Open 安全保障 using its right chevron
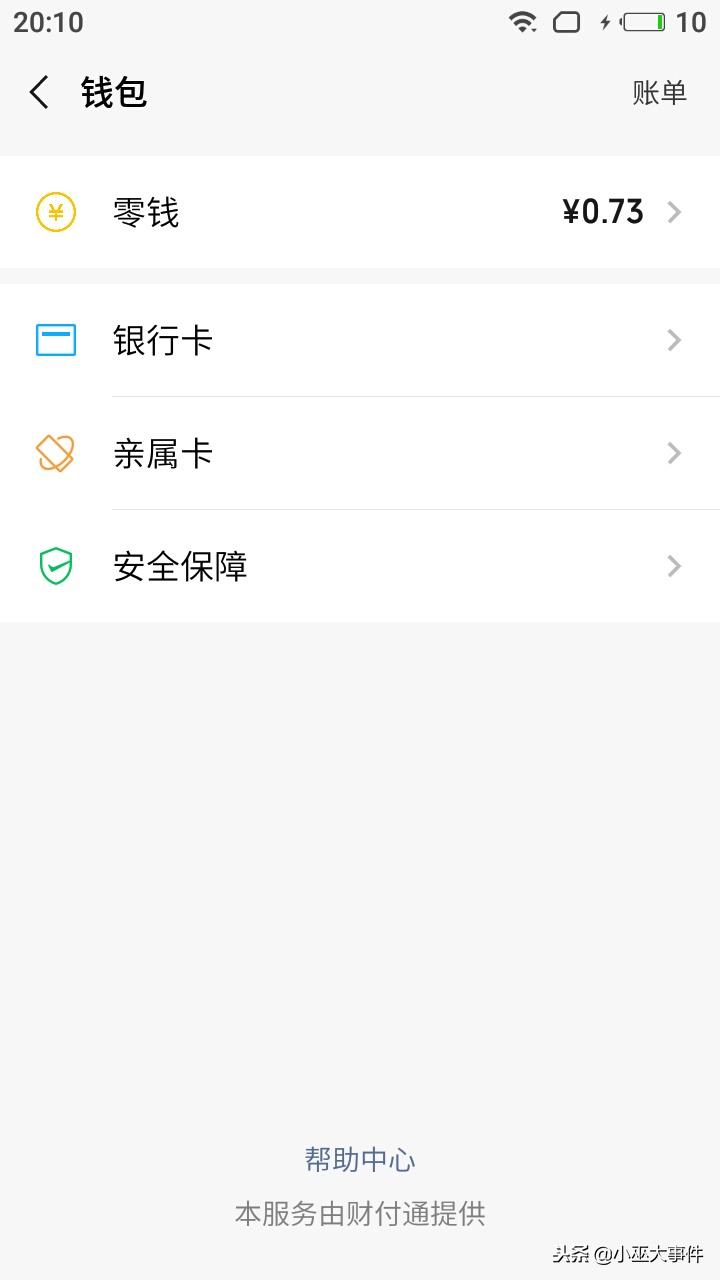 click(675, 566)
